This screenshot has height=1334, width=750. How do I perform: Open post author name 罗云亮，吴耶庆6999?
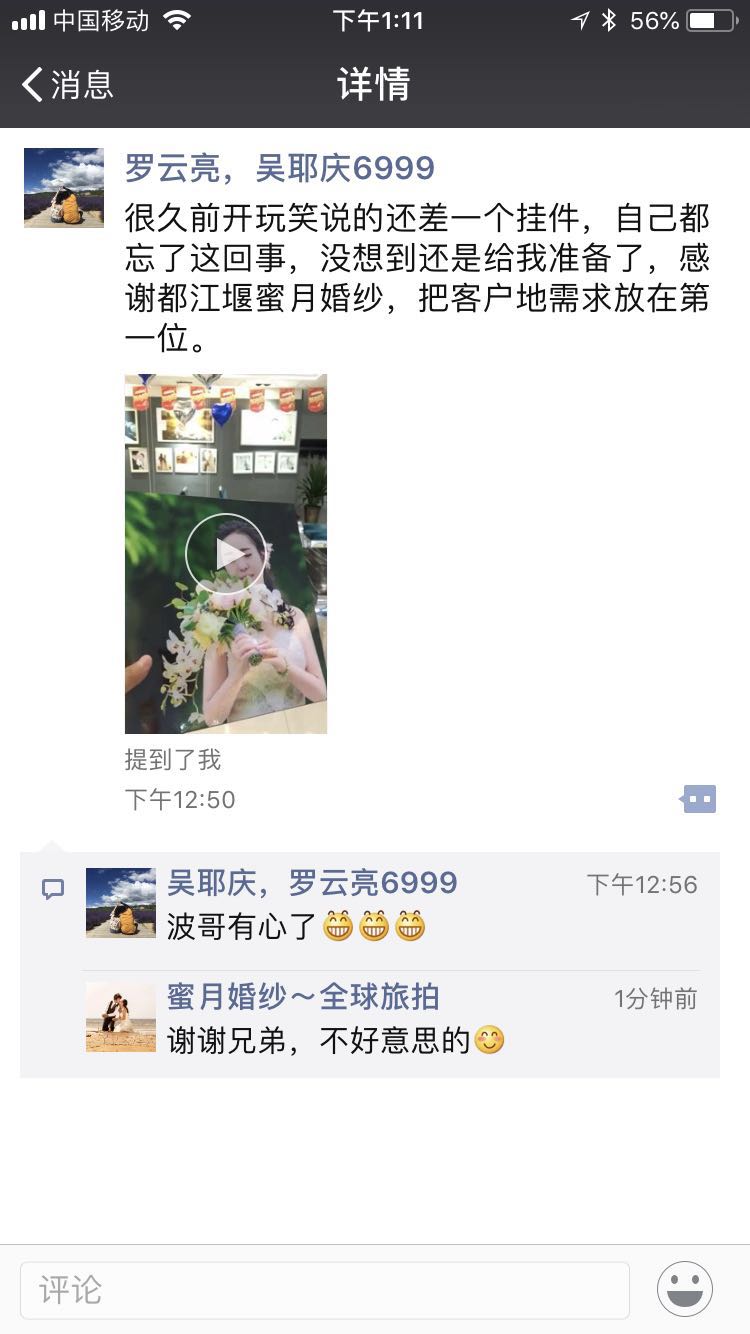pyautogui.click(x=280, y=167)
